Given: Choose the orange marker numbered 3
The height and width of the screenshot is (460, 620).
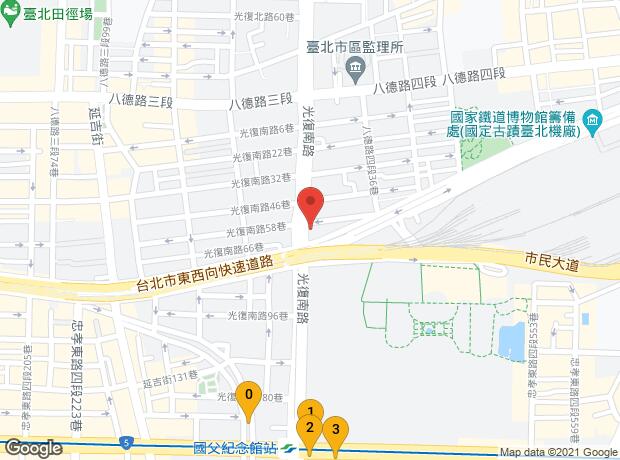Looking at the screenshot, I should click(x=336, y=434).
